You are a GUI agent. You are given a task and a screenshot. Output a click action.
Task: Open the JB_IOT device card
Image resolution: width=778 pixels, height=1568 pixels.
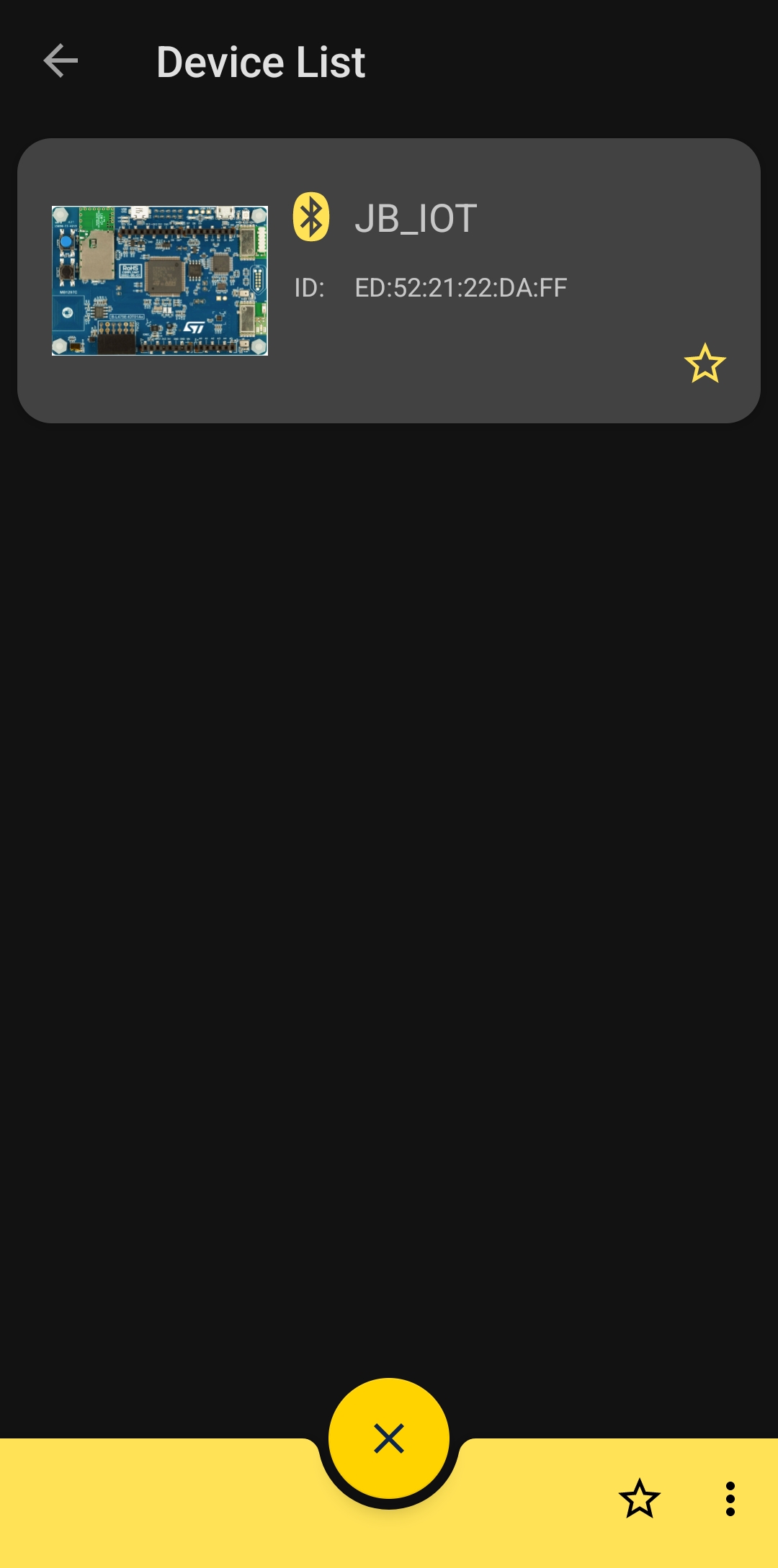tap(389, 281)
